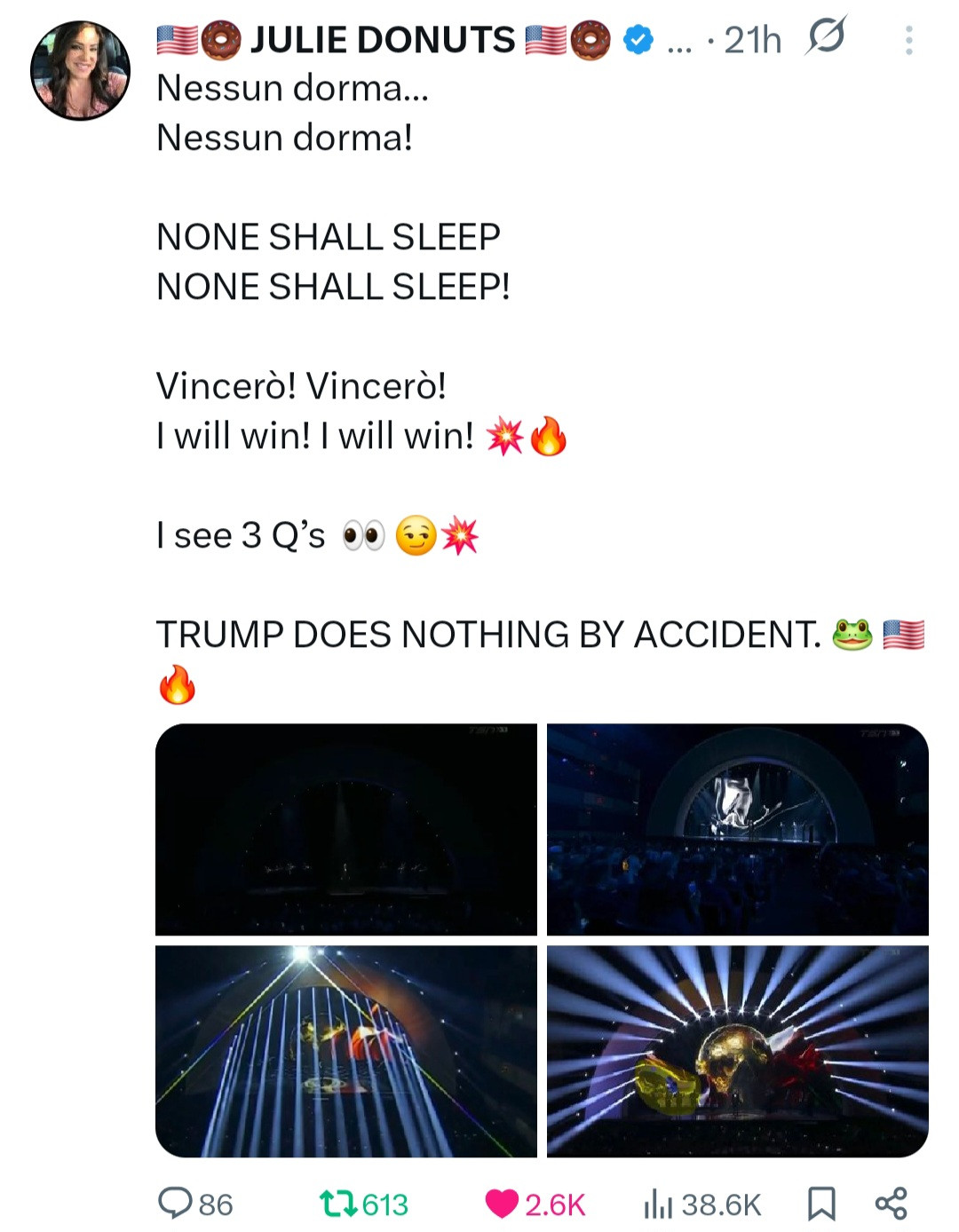
Task: View the golden globe spotlight photo
Action: (x=737, y=1051)
